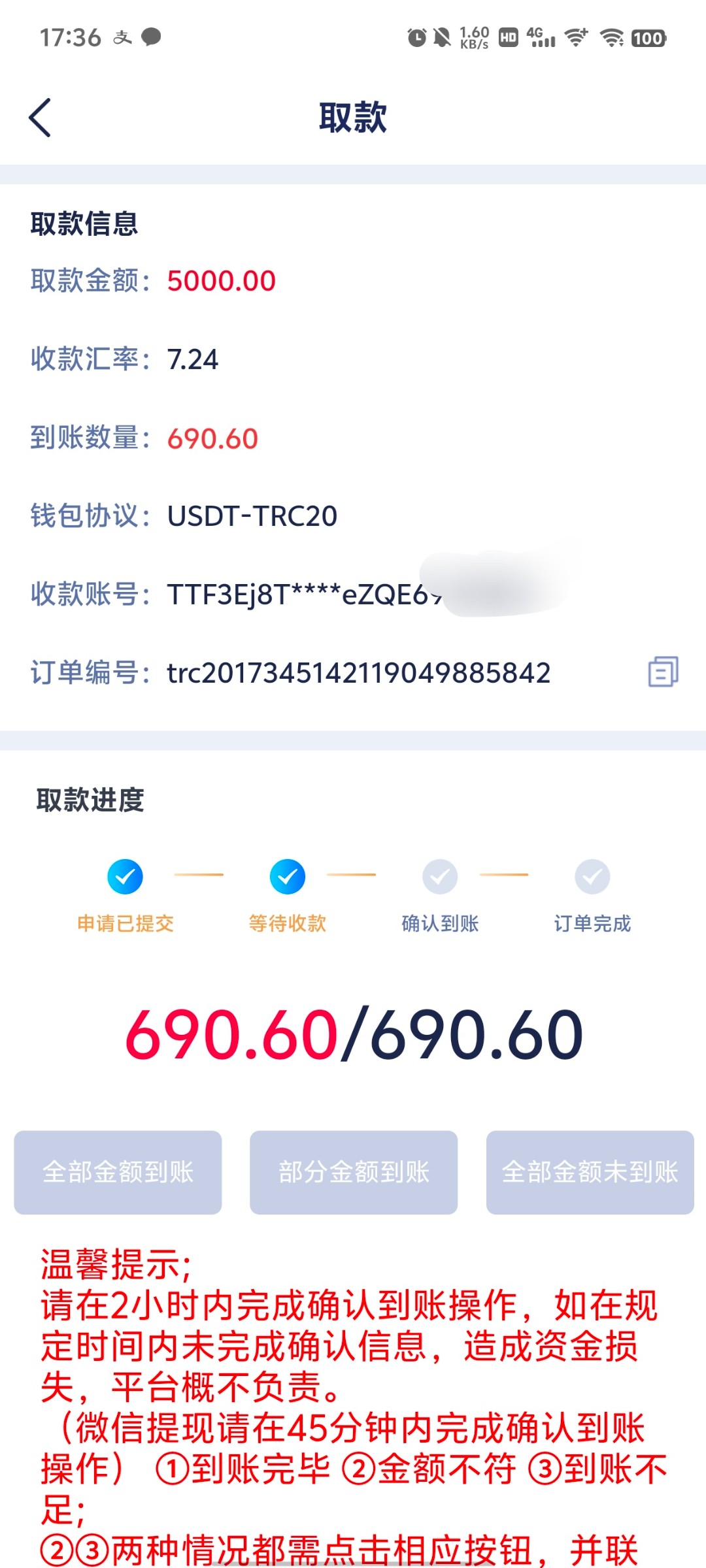Select 部分金额到账
Image resolution: width=706 pixels, height=1568 pixels.
click(354, 1172)
